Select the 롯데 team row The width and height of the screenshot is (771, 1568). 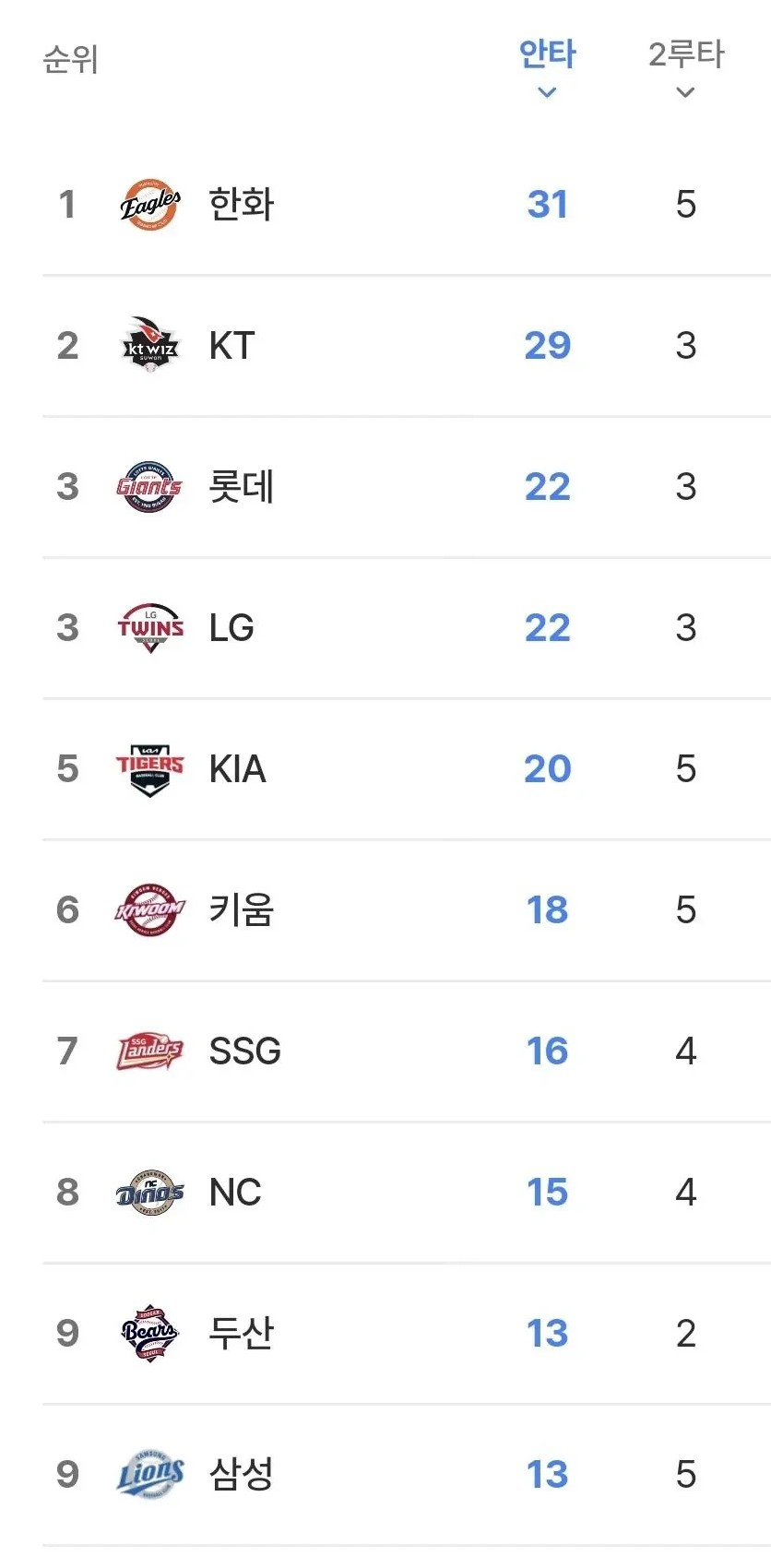pyautogui.click(x=407, y=487)
